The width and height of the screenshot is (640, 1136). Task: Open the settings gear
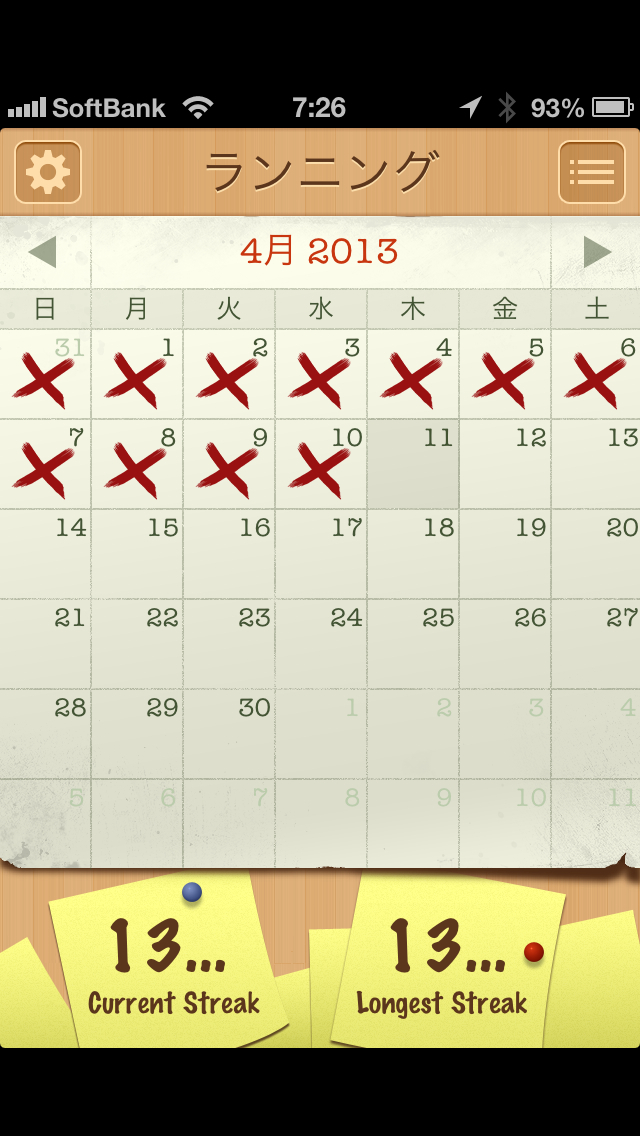48,172
